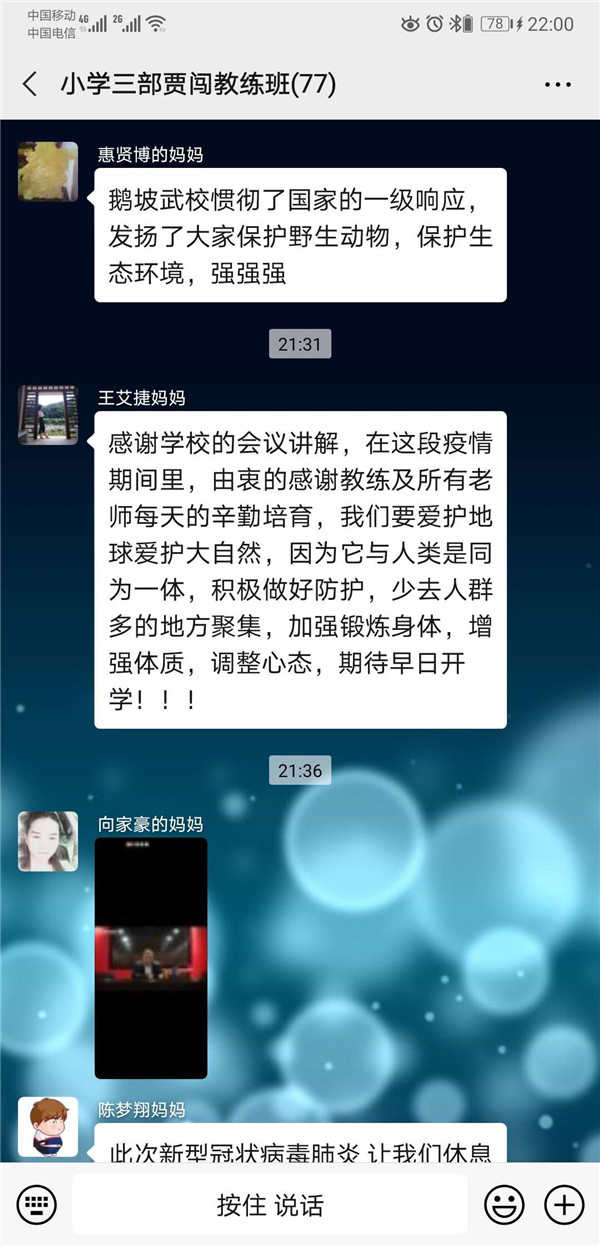Open the plus attachments menu

pos(564,1204)
